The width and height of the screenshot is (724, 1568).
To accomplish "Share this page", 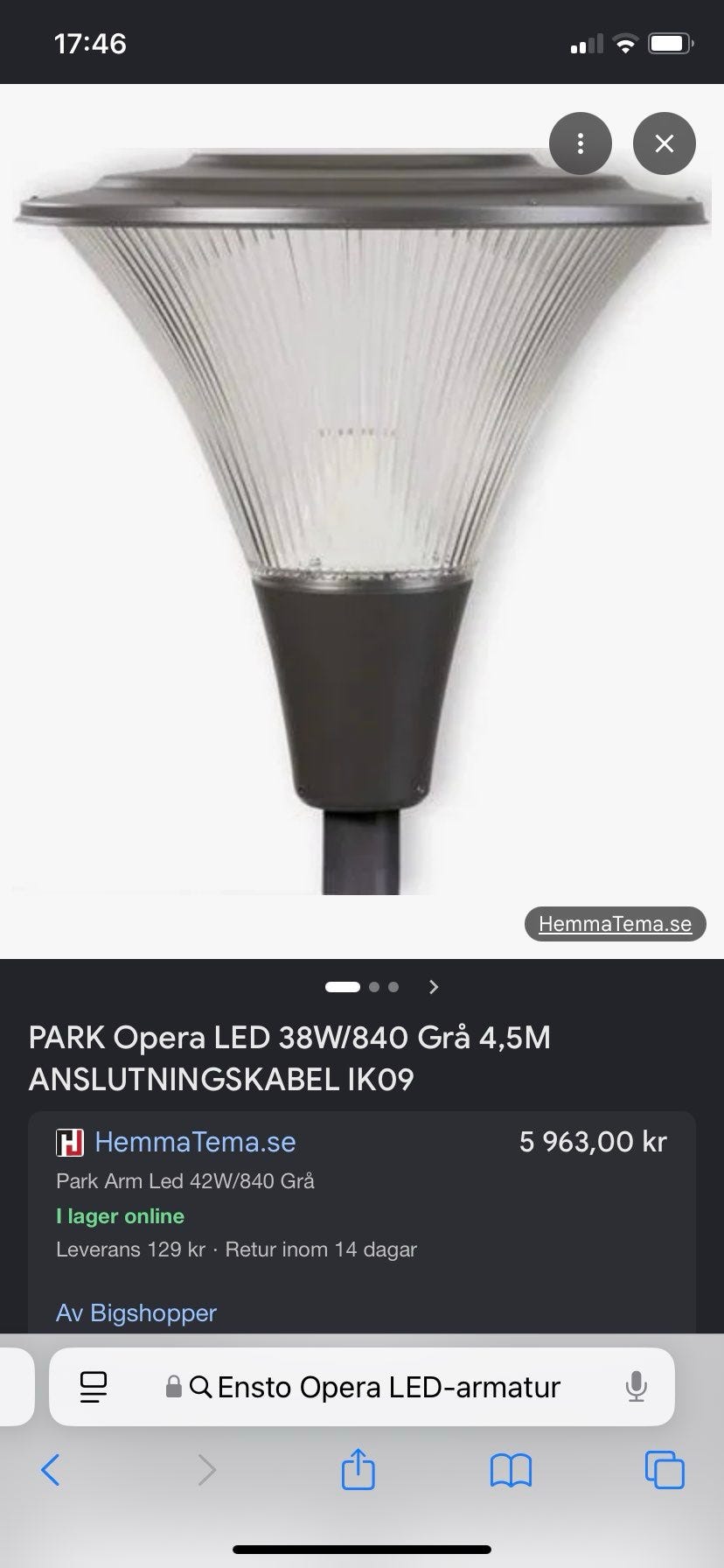I will [x=358, y=1468].
